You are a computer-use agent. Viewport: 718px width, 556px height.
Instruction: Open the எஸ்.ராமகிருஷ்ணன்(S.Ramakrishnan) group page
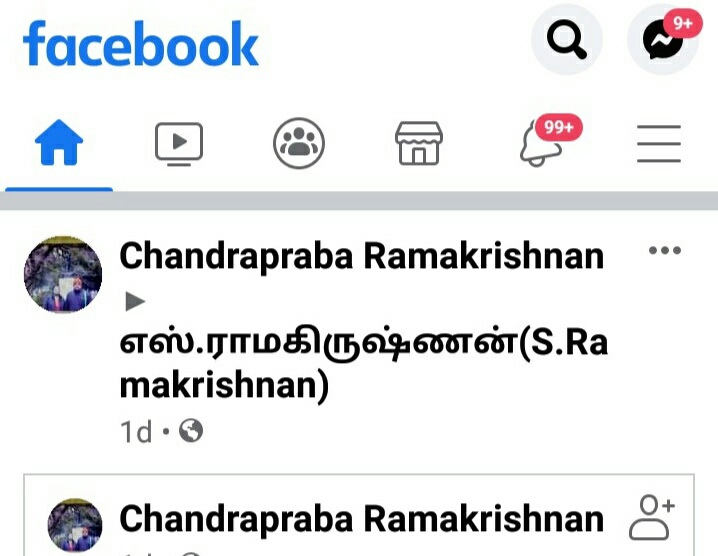(x=363, y=364)
